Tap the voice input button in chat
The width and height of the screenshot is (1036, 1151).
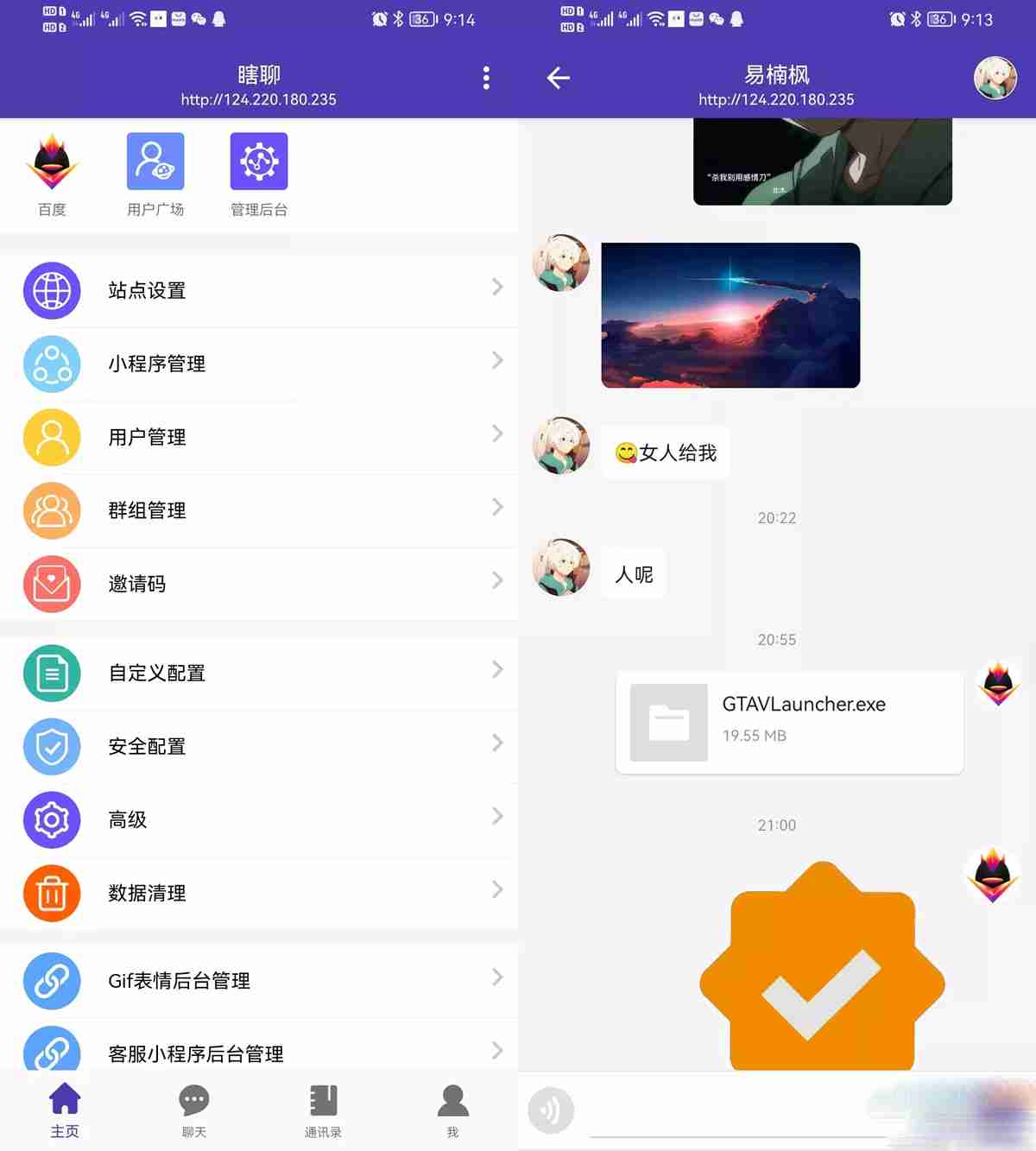tap(551, 1110)
